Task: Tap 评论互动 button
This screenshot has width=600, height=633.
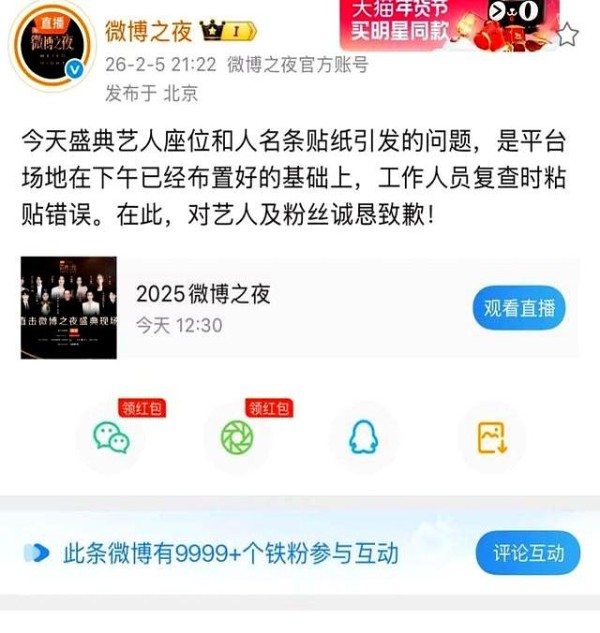Action: pos(528,552)
